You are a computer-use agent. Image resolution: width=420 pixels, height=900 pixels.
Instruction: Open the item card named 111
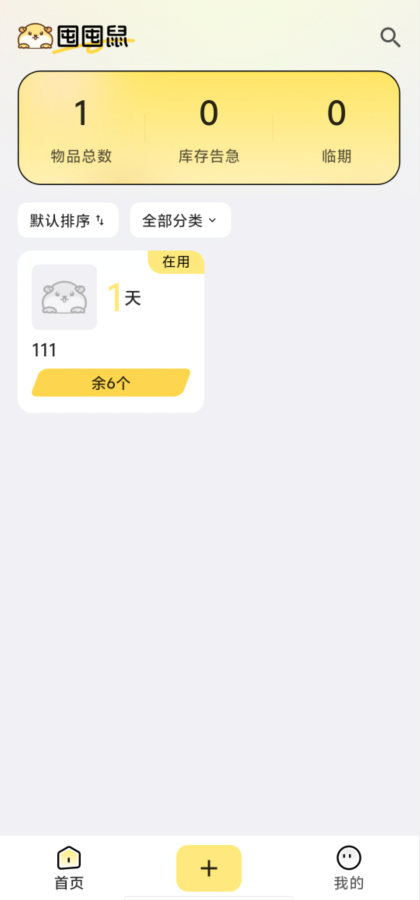point(111,332)
